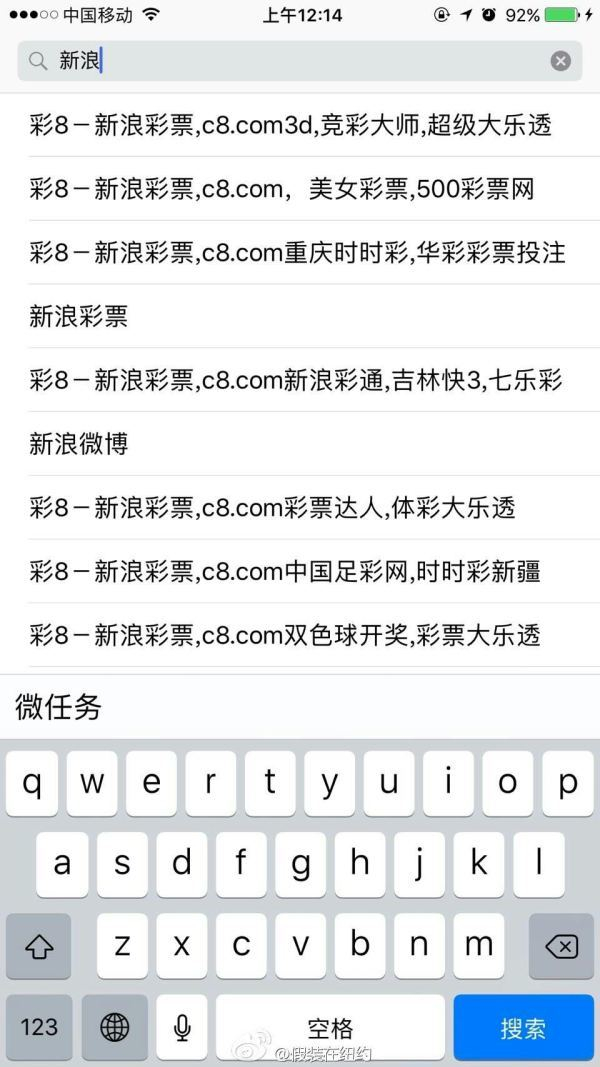
Task: Pick the suggestion ending 吉林快3,七乐彩
Action: coord(300,380)
